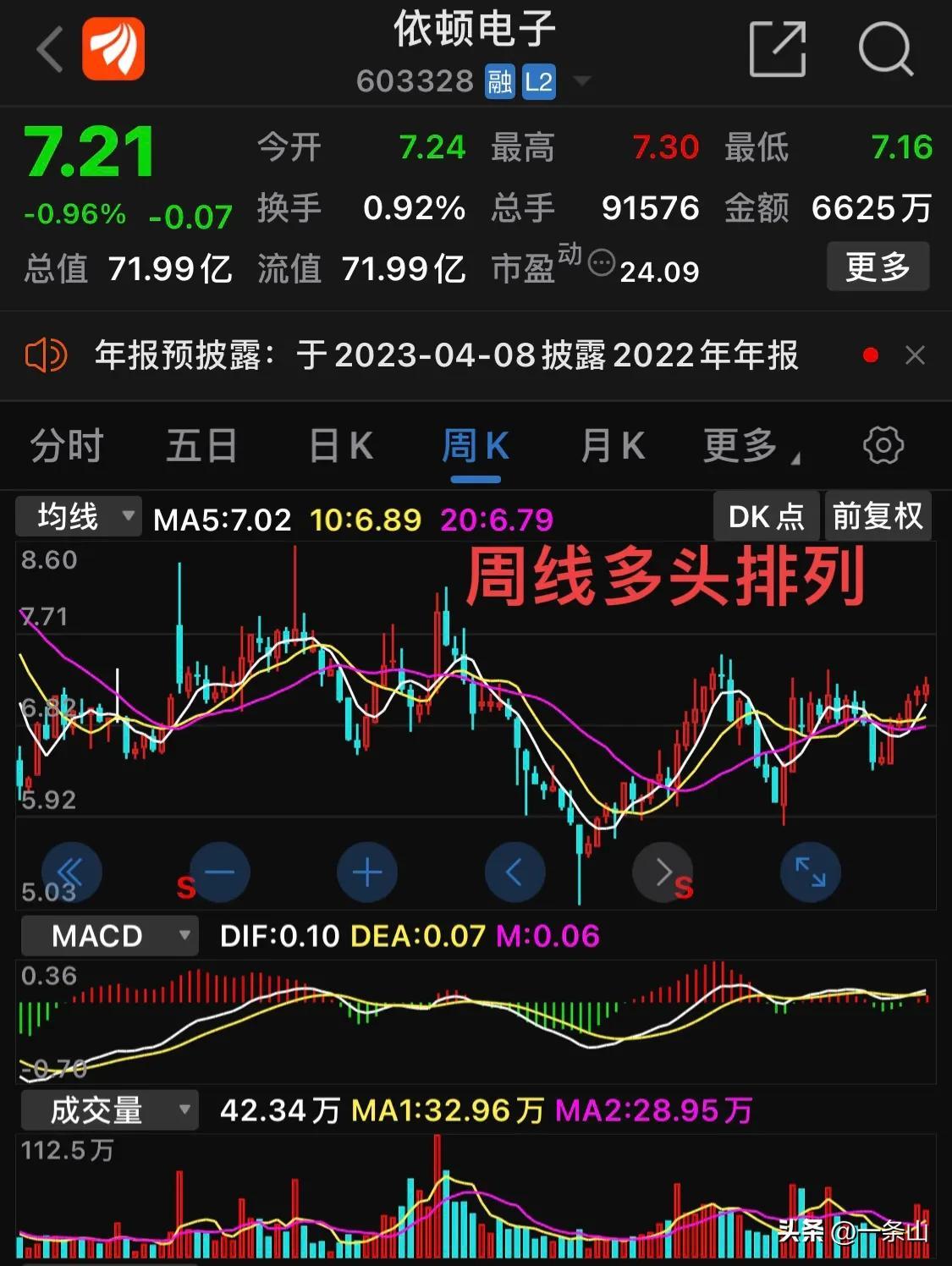Select the 分时 chart tab
This screenshot has width=952, height=1266.
click(x=67, y=446)
